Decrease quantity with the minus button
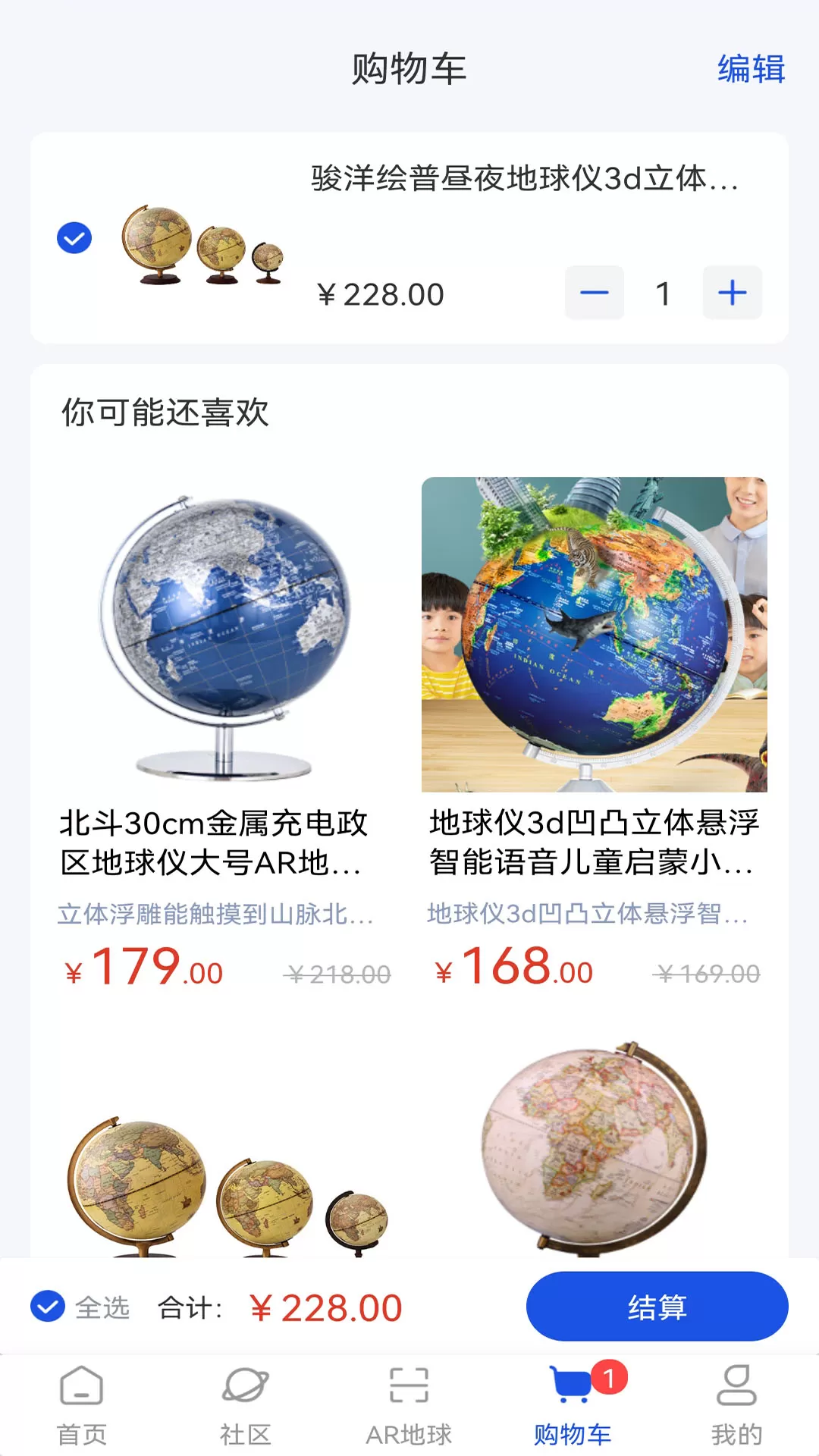The image size is (819, 1456). 595,293
